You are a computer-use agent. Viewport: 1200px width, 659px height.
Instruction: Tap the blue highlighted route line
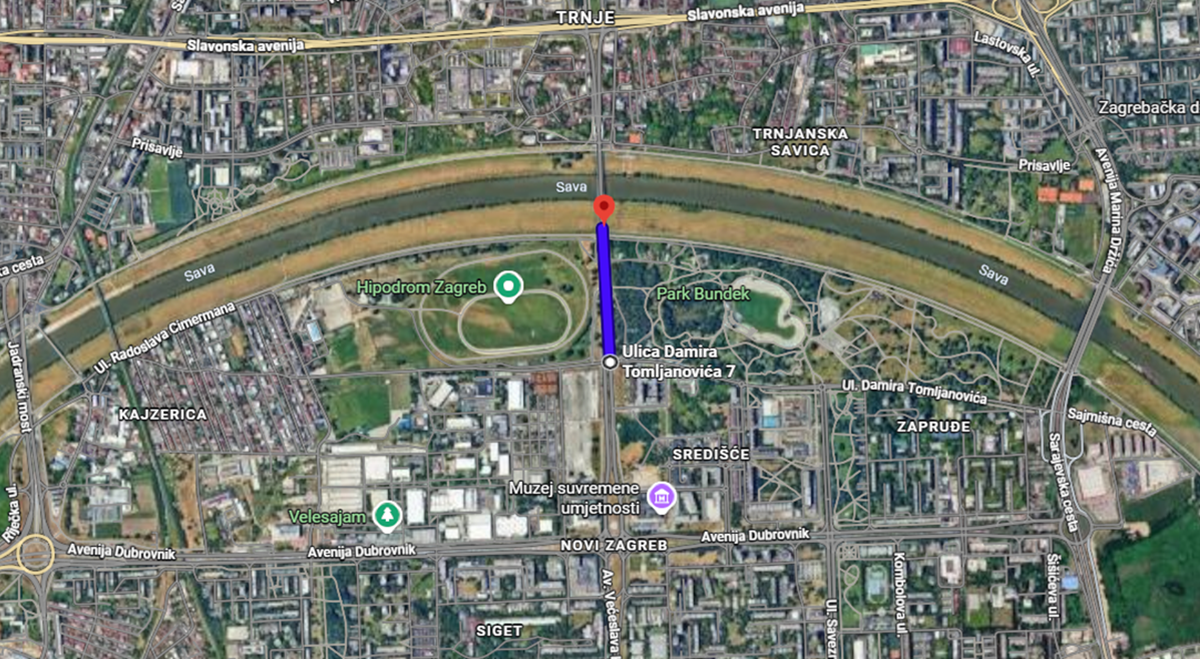pos(605,290)
